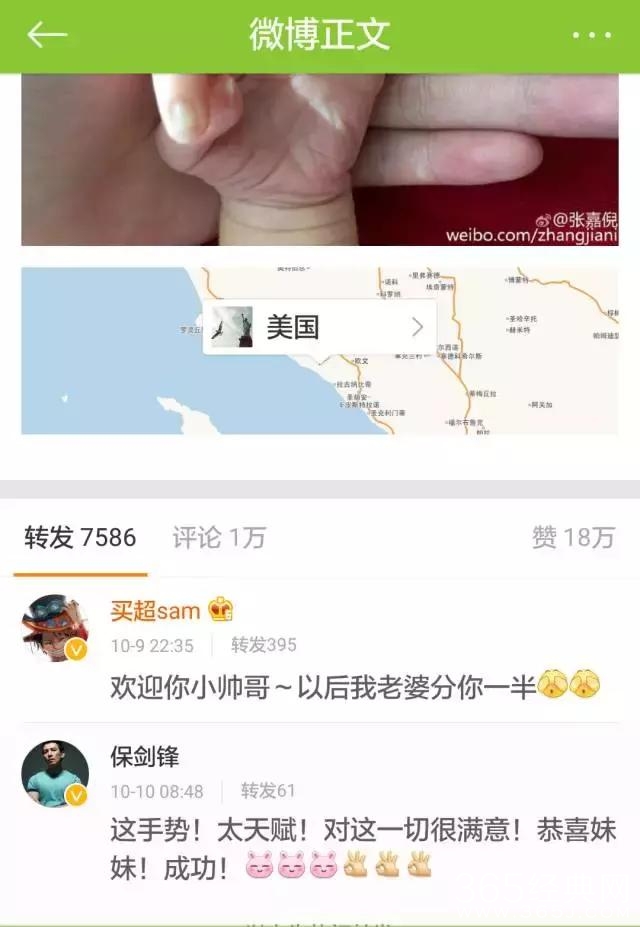Switch to the 转发 7586 tab
The height and width of the screenshot is (927, 640).
coord(80,538)
